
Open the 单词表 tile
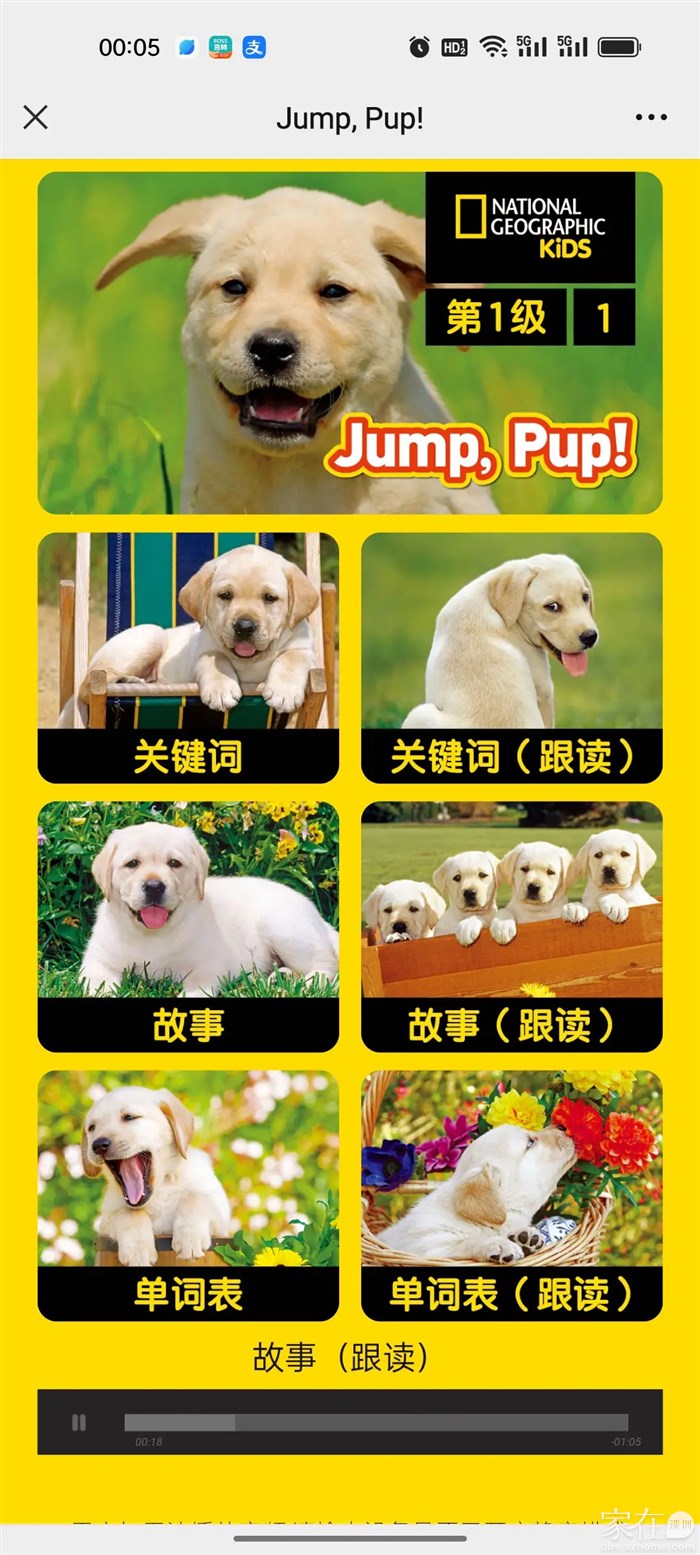[x=188, y=1195]
